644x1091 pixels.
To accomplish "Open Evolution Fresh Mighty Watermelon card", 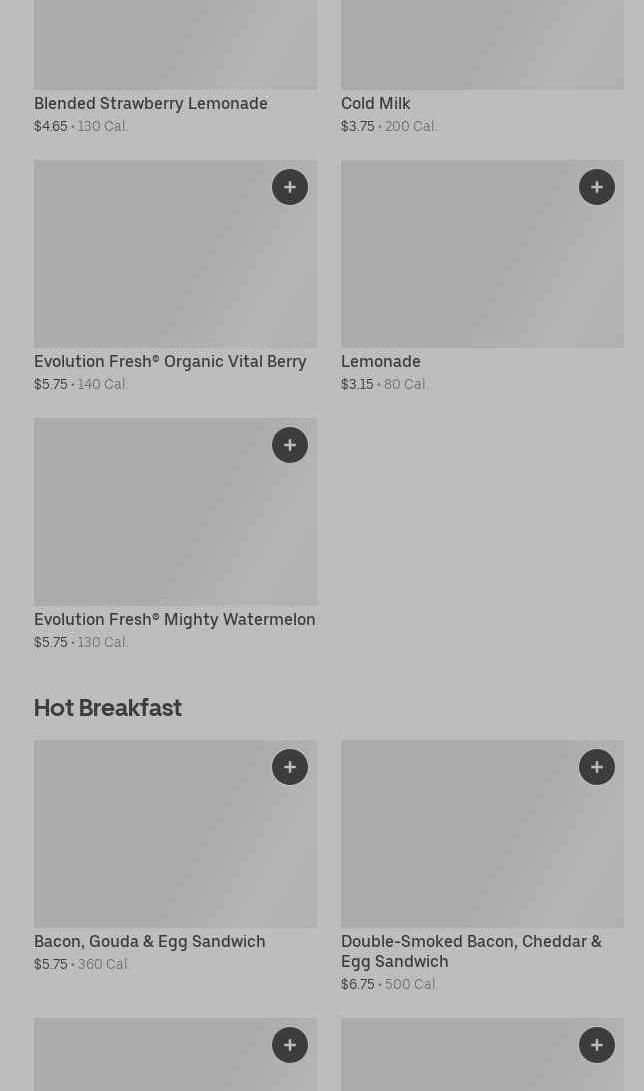I will click(174, 619).
